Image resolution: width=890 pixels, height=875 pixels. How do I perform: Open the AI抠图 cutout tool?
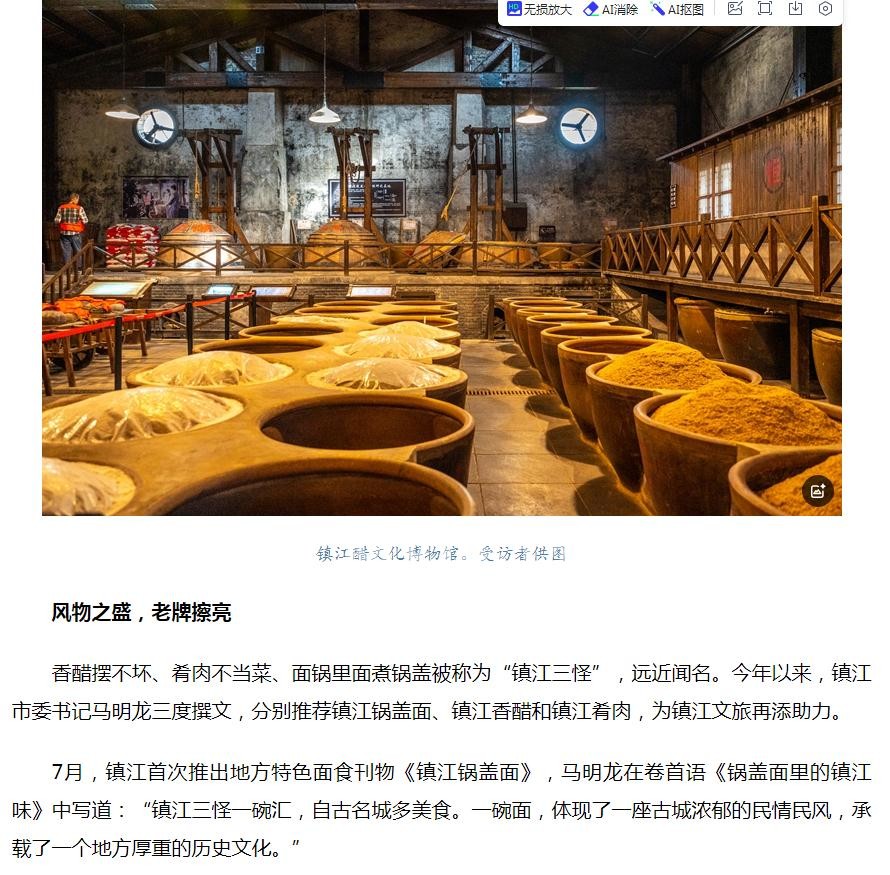(677, 9)
